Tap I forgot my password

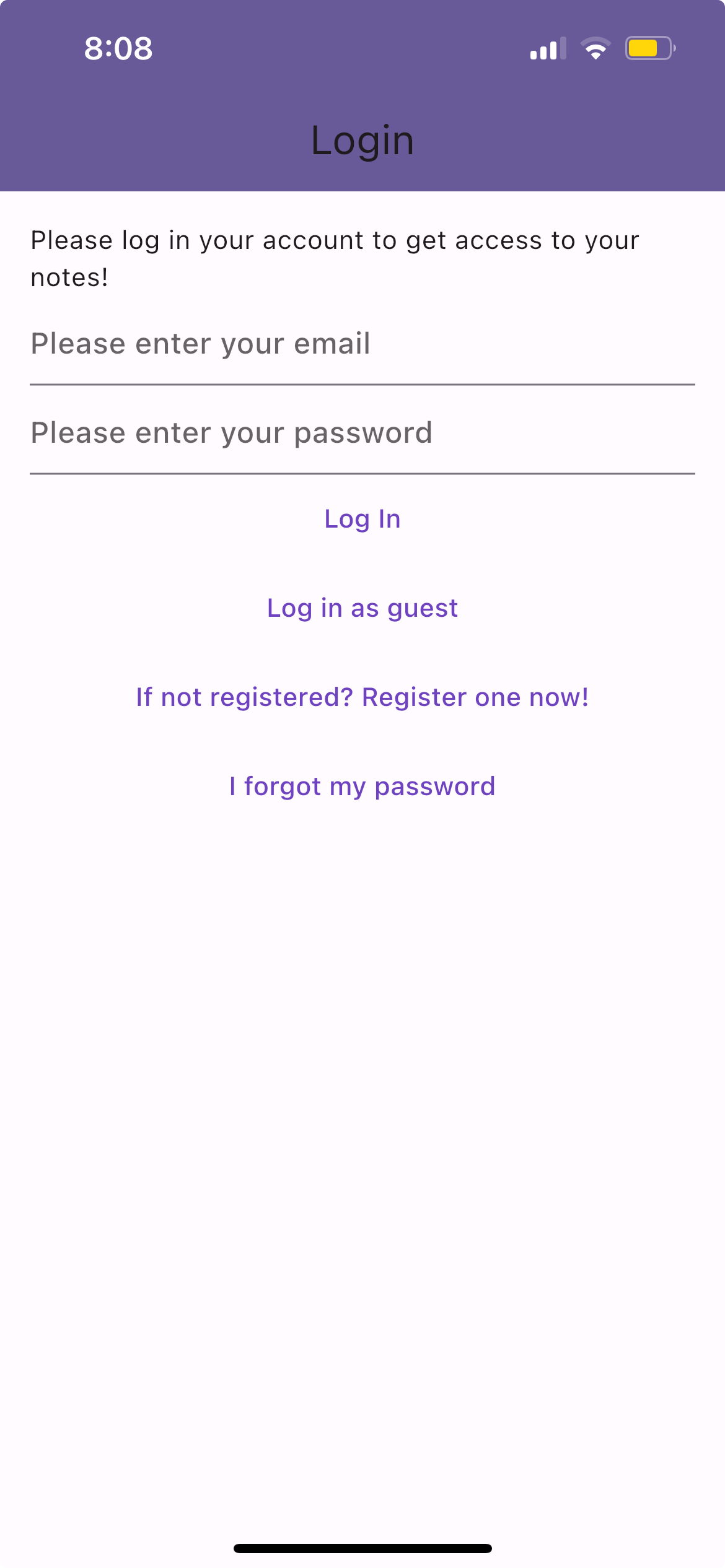362,786
